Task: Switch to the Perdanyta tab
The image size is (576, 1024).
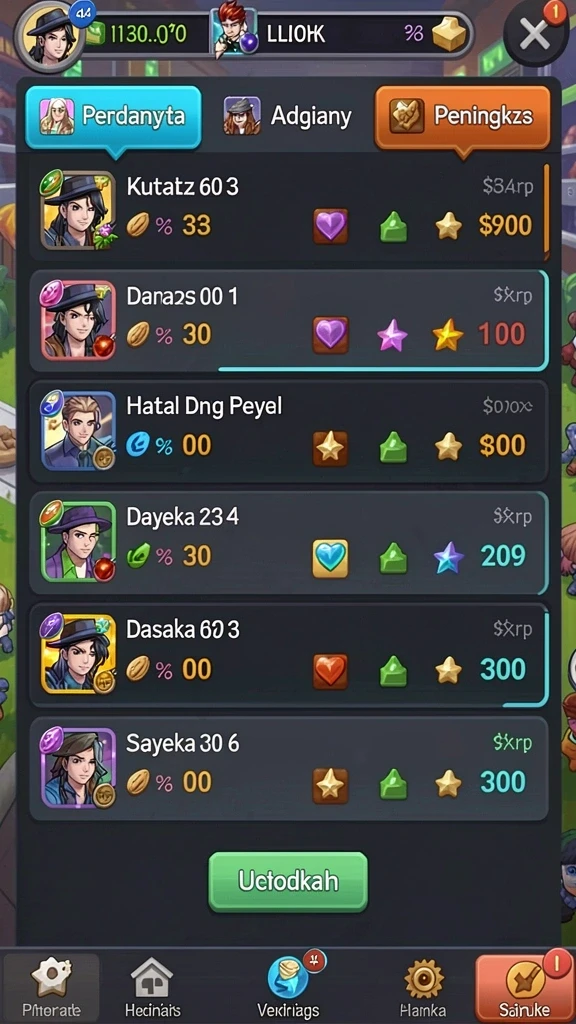Action: (113, 116)
